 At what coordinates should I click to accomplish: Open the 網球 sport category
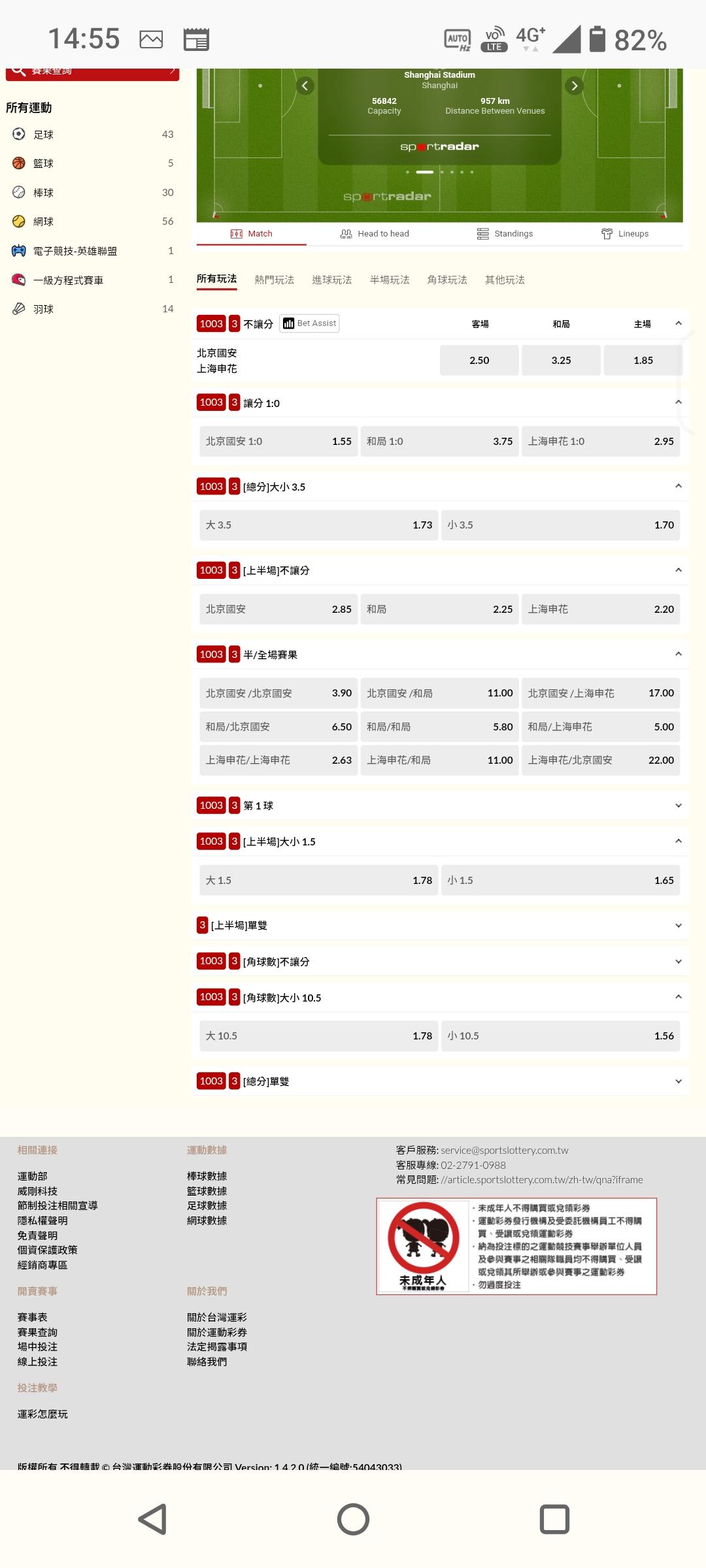click(x=92, y=221)
